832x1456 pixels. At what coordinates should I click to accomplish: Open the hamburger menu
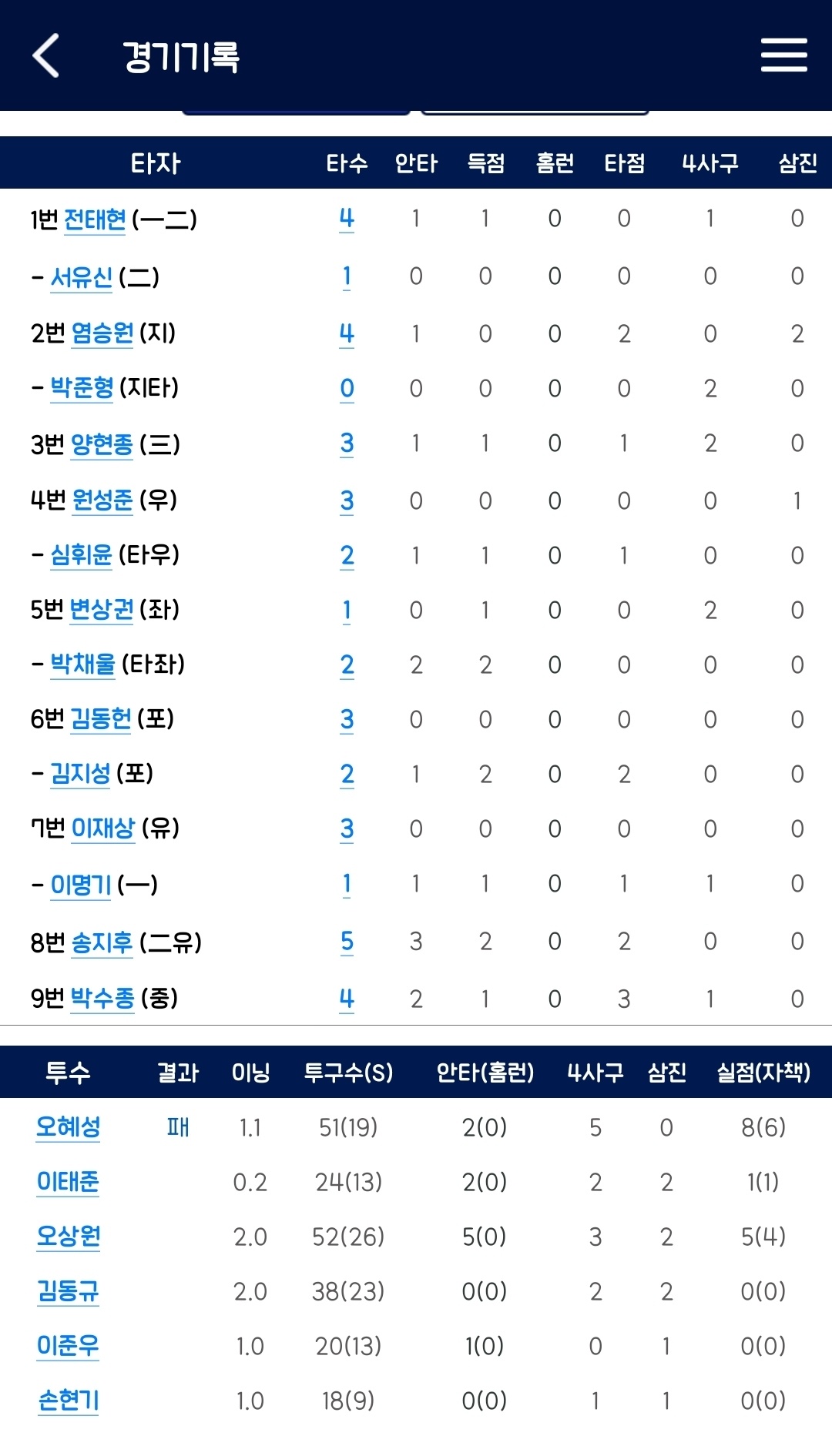coord(783,55)
